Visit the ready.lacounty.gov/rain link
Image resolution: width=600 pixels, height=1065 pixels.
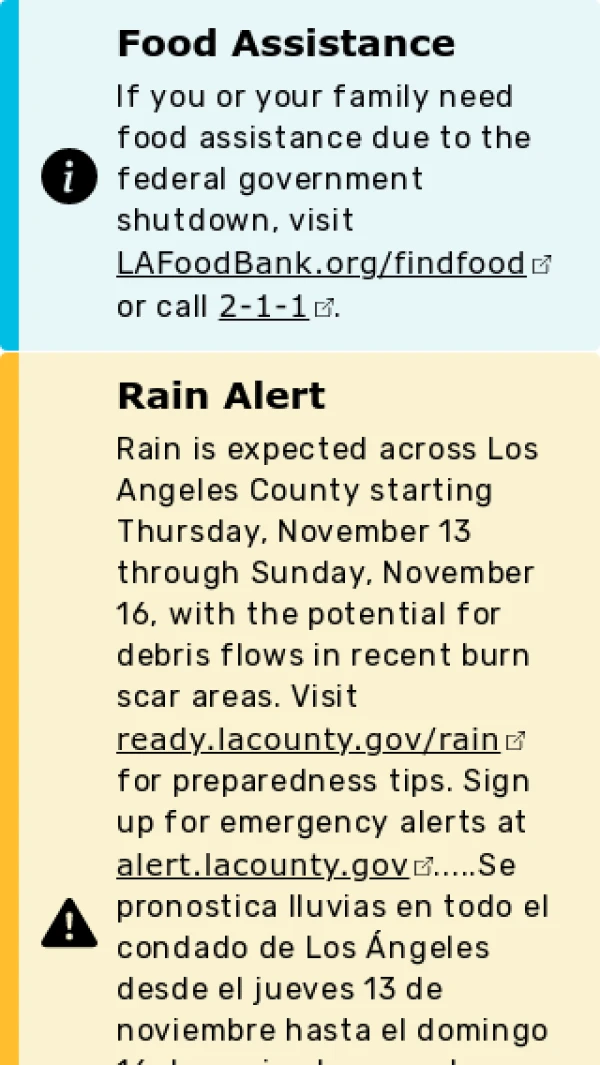pyautogui.click(x=308, y=740)
